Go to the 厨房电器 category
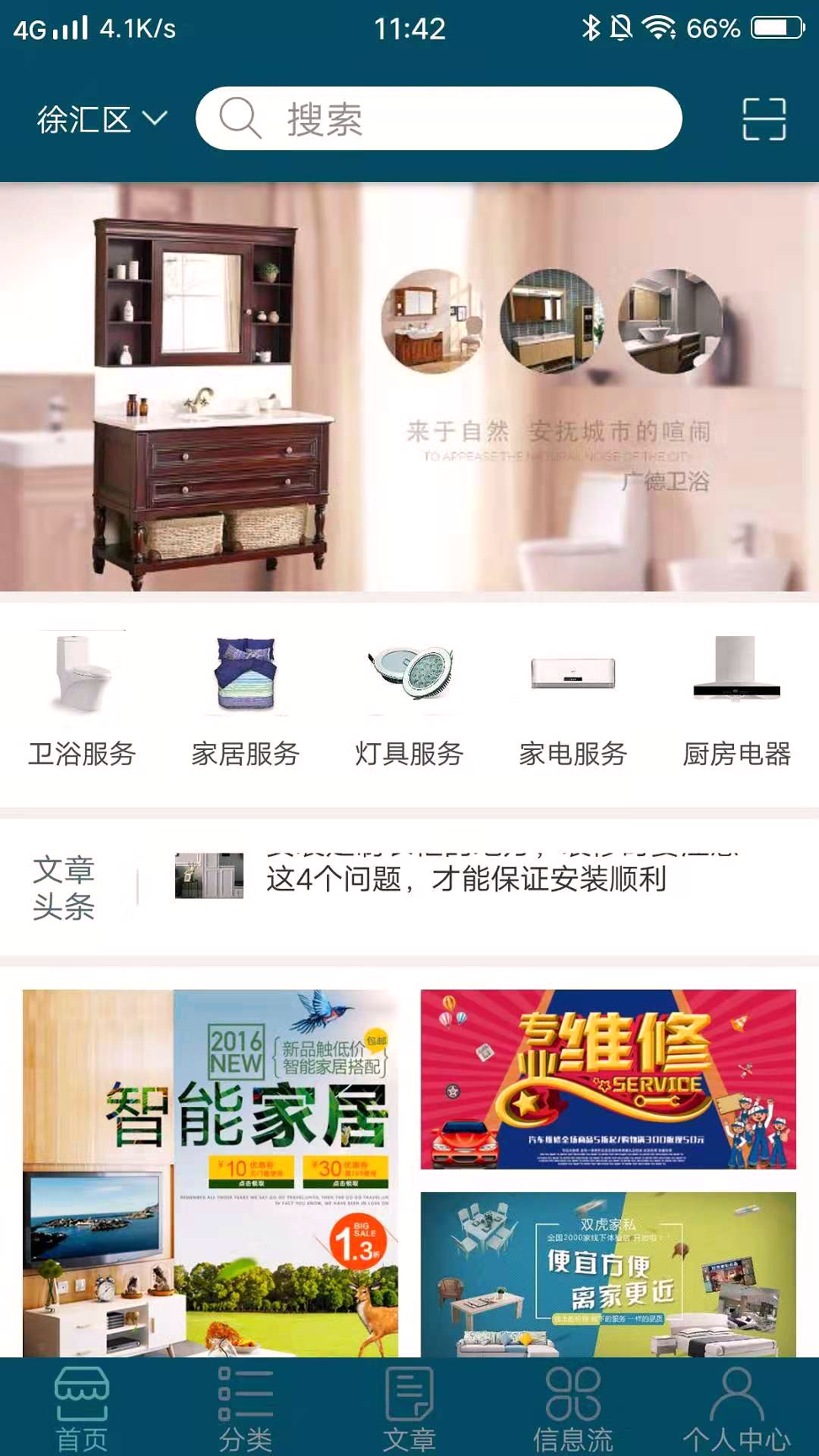This screenshot has height=1456, width=819. (736, 701)
